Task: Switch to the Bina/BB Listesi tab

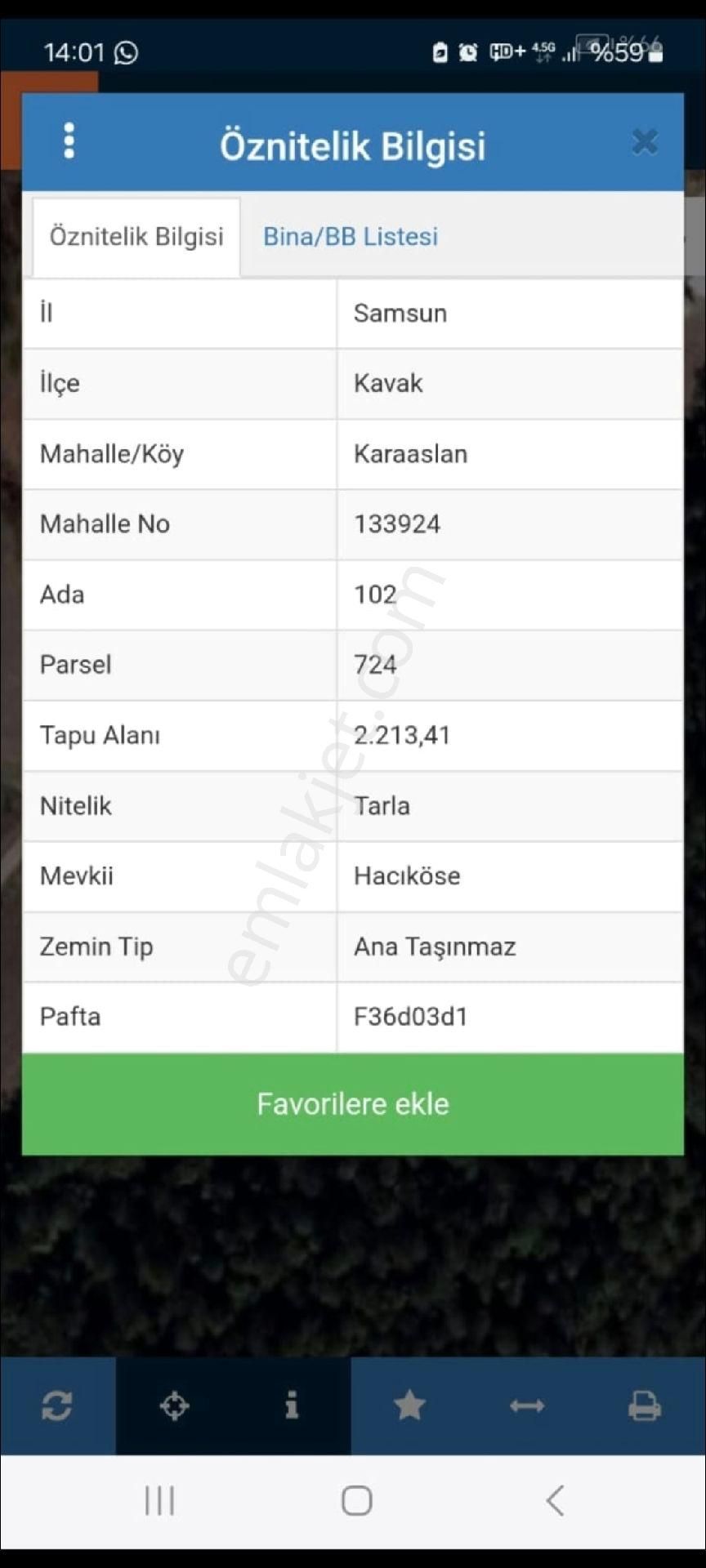Action: 350,236
